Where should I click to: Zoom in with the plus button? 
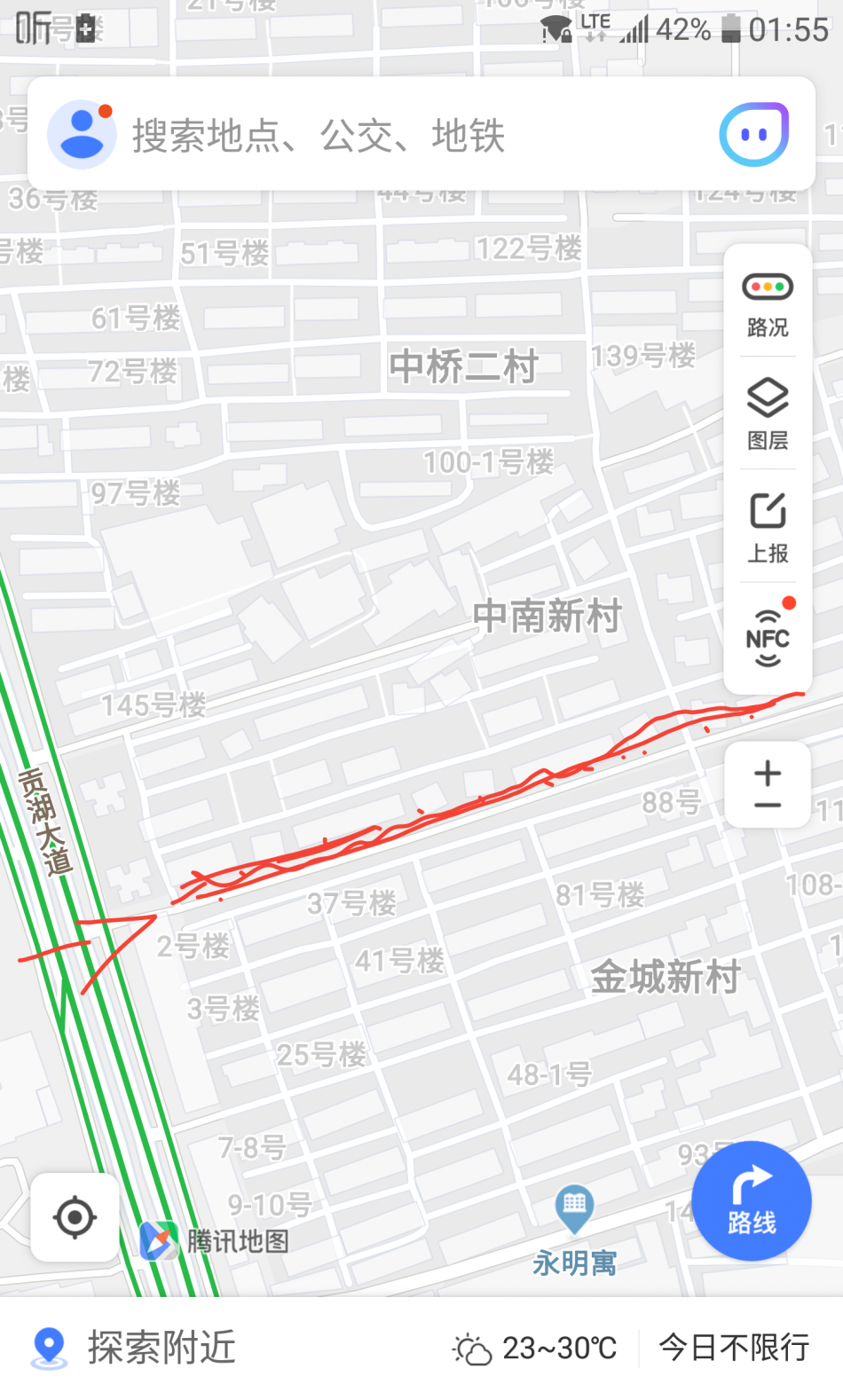[x=768, y=772]
